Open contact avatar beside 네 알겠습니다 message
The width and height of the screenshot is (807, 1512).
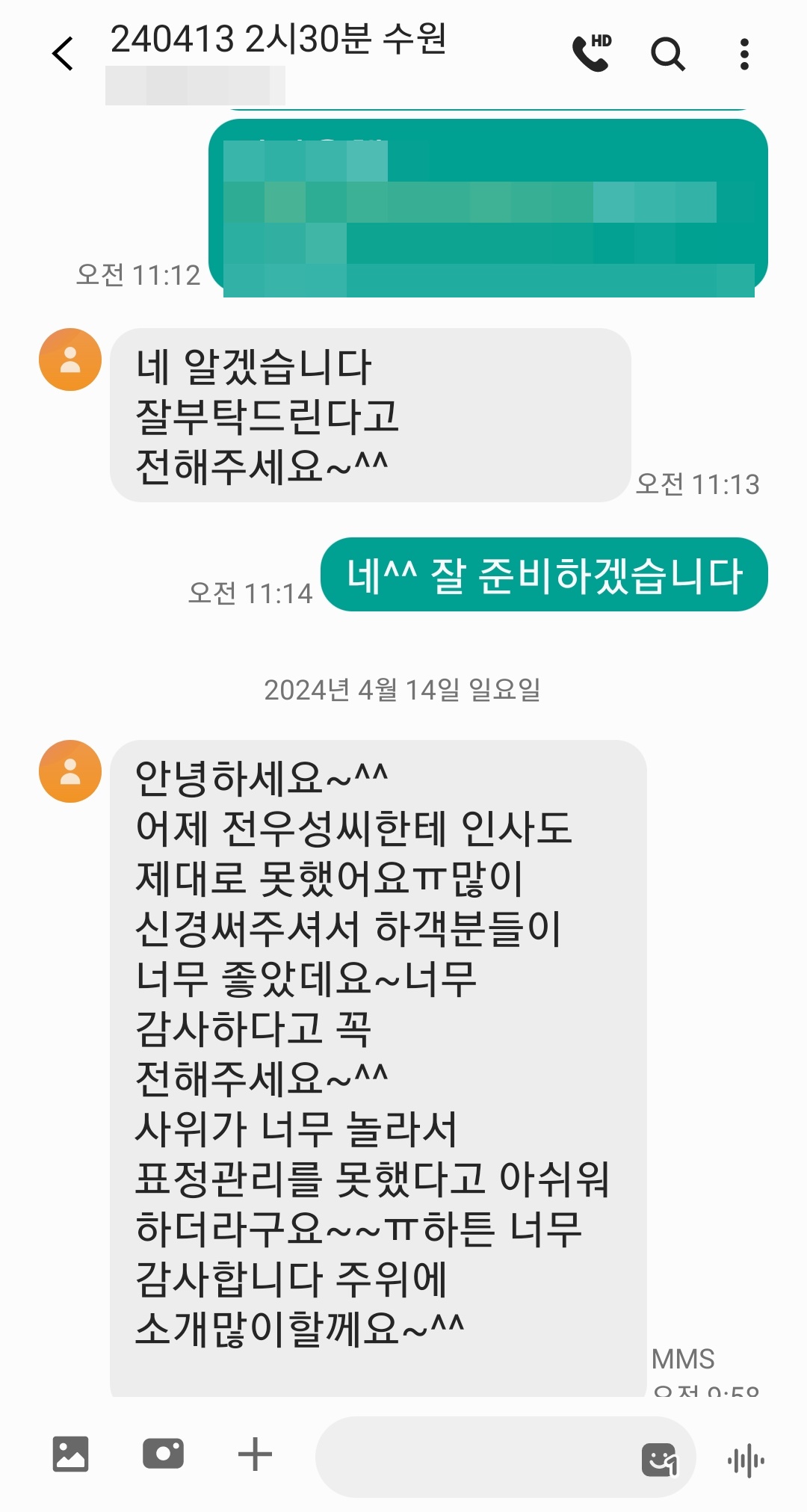coord(70,360)
